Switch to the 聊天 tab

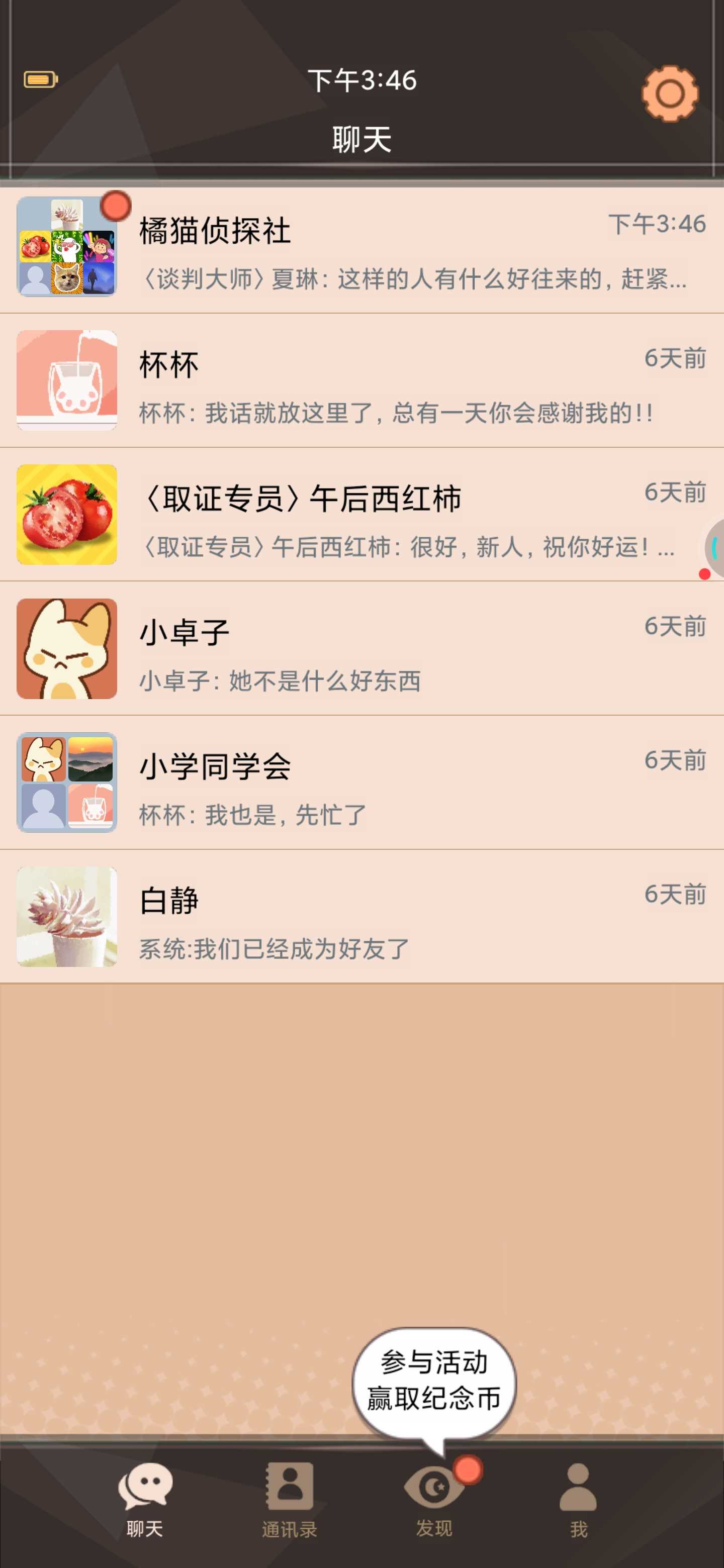pyautogui.click(x=145, y=1500)
